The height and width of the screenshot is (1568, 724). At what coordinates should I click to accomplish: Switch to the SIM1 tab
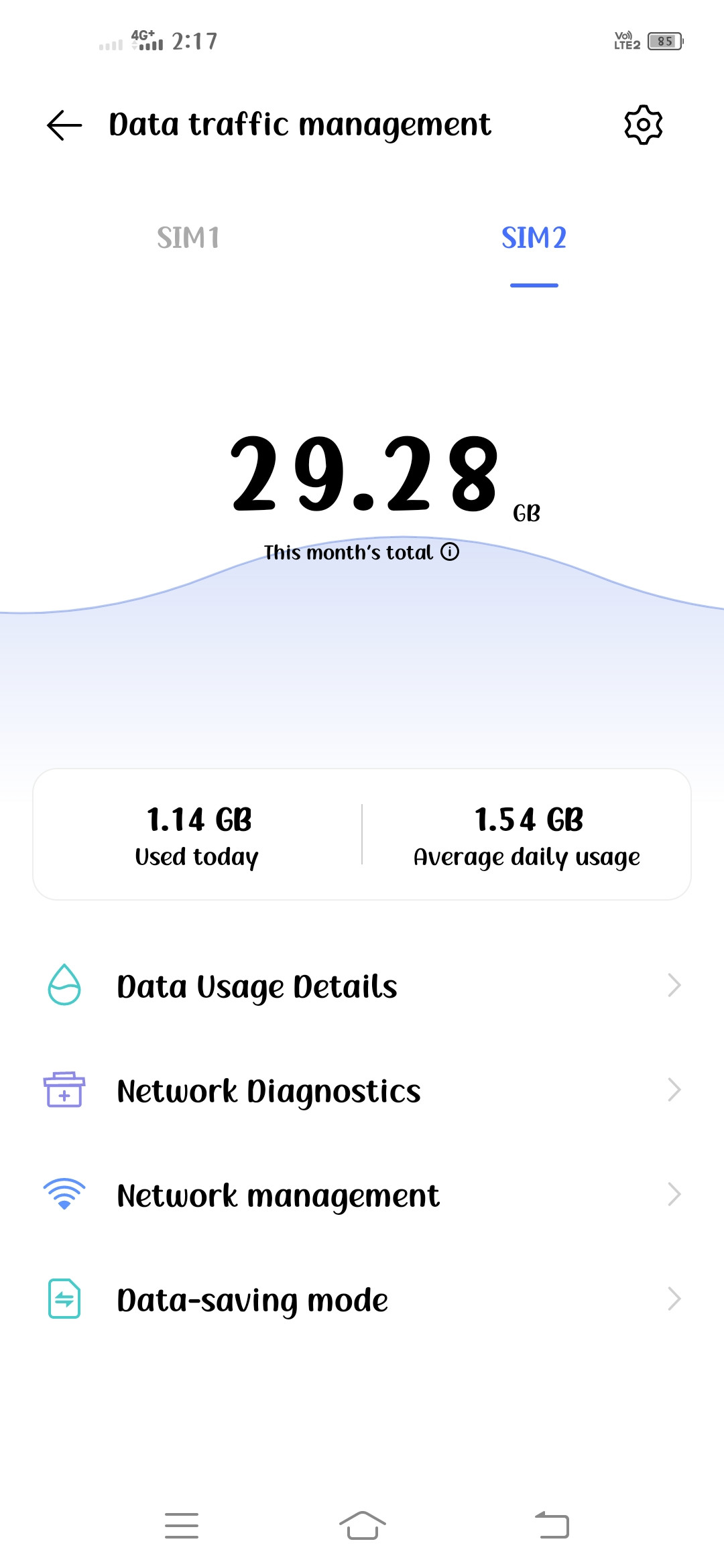[188, 238]
